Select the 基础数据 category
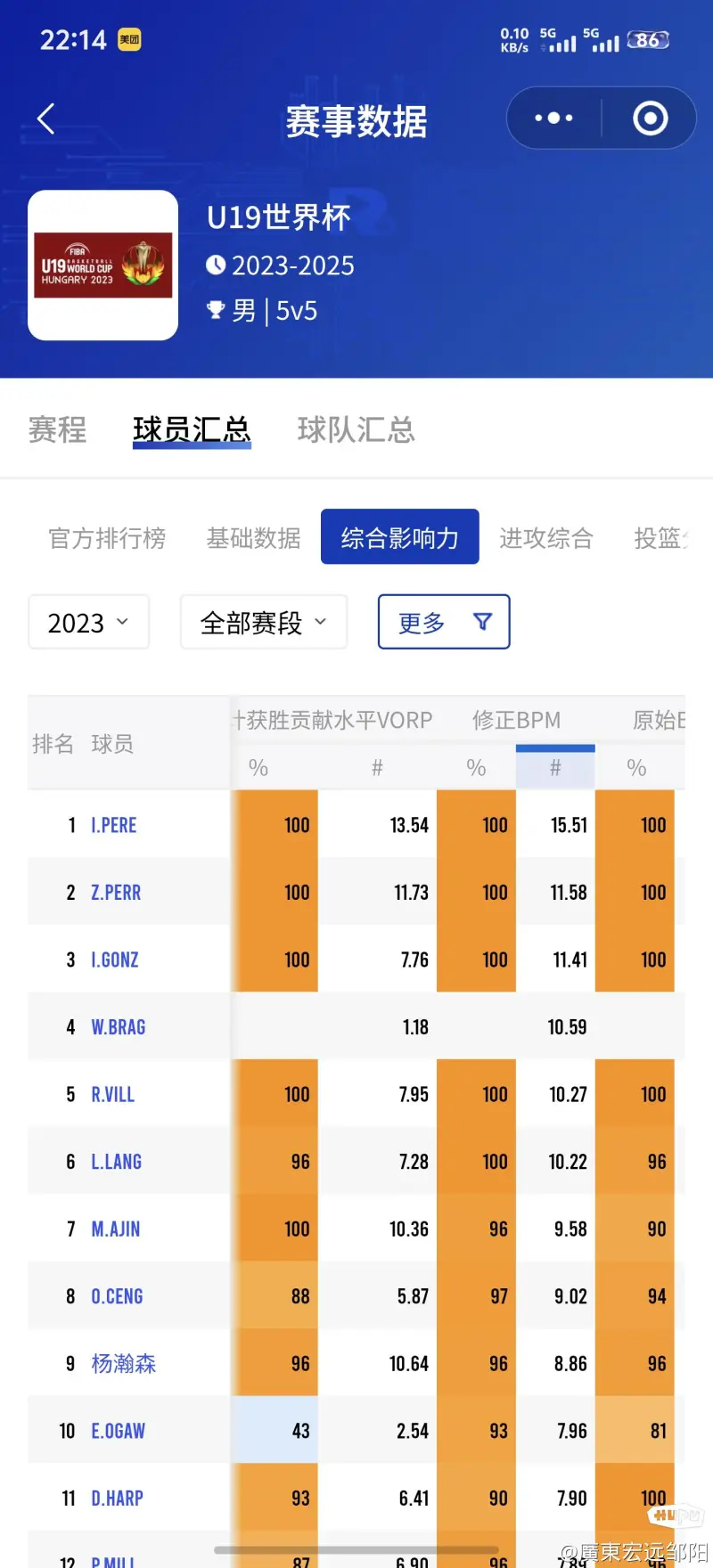The height and width of the screenshot is (1568, 713). coord(254,538)
